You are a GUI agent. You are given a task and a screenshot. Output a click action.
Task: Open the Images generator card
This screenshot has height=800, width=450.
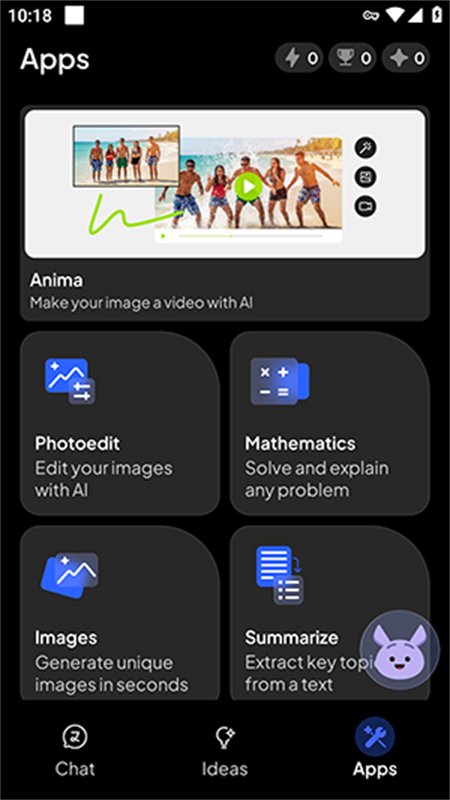(x=120, y=614)
